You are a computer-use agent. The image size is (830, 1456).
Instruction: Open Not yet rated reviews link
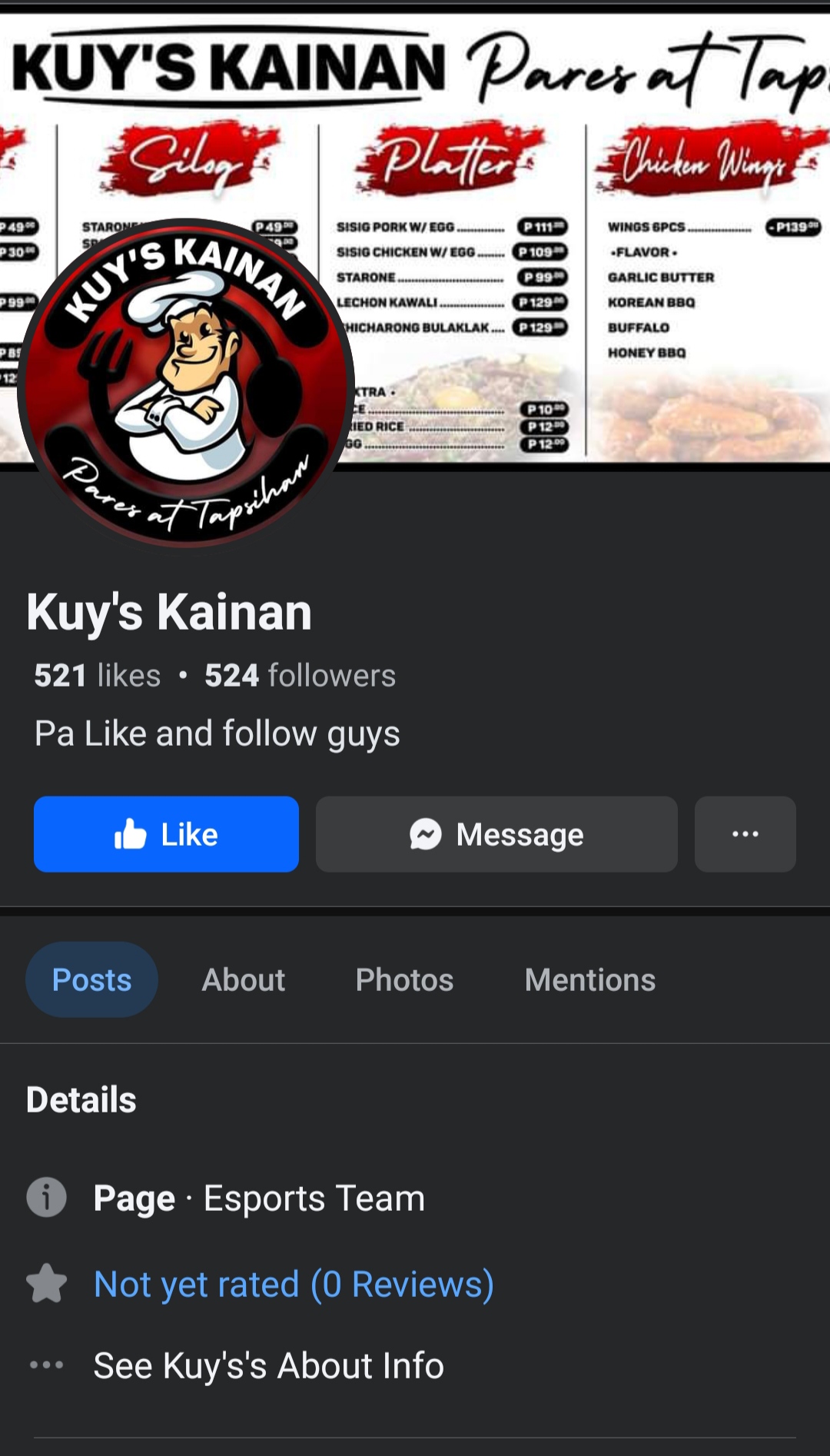pyautogui.click(x=294, y=1285)
